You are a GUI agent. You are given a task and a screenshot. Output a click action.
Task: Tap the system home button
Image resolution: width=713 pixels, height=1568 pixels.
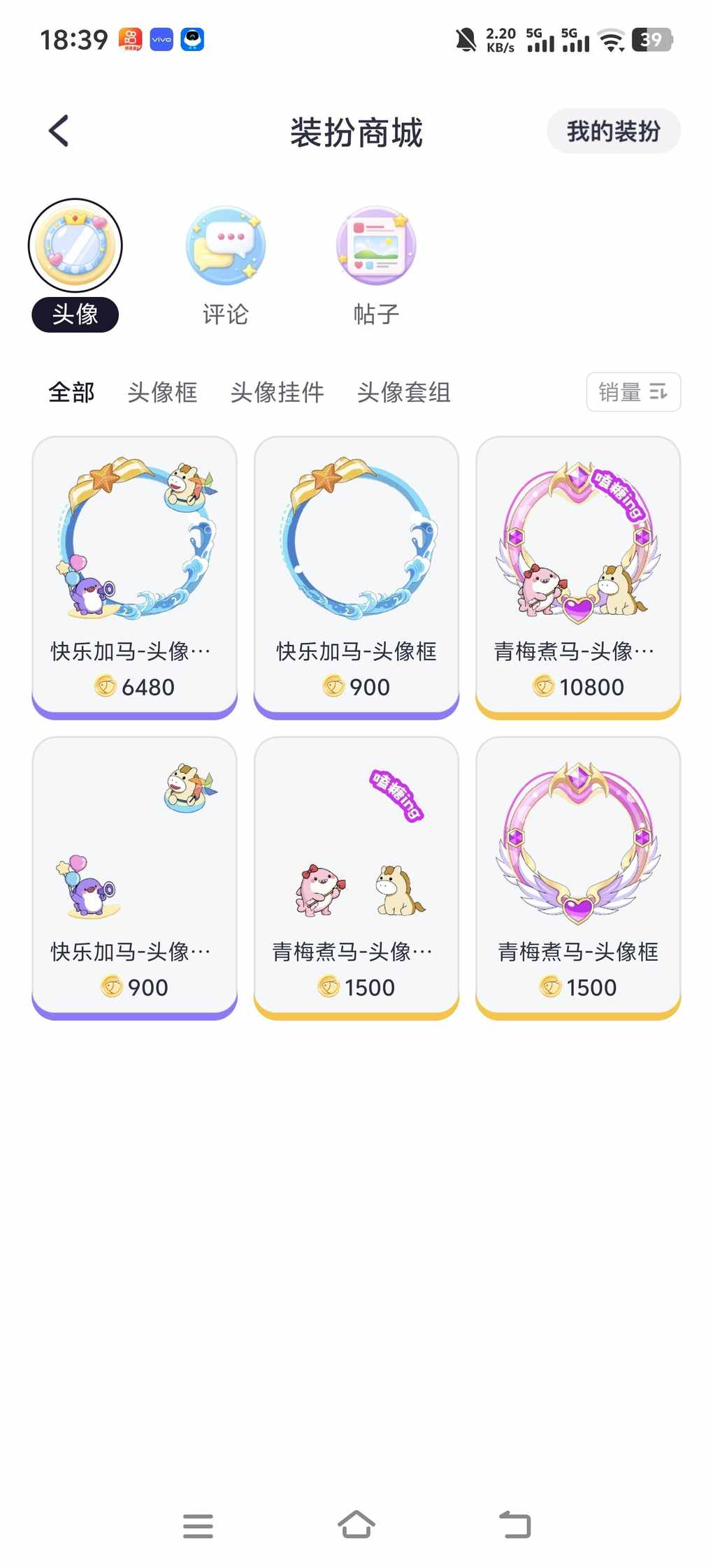tap(356, 1525)
